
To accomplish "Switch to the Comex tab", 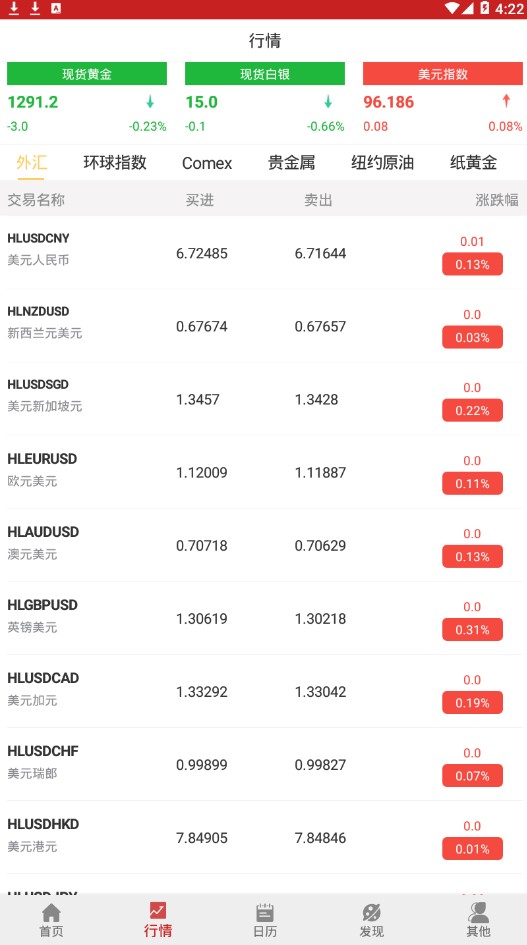I will (207, 163).
